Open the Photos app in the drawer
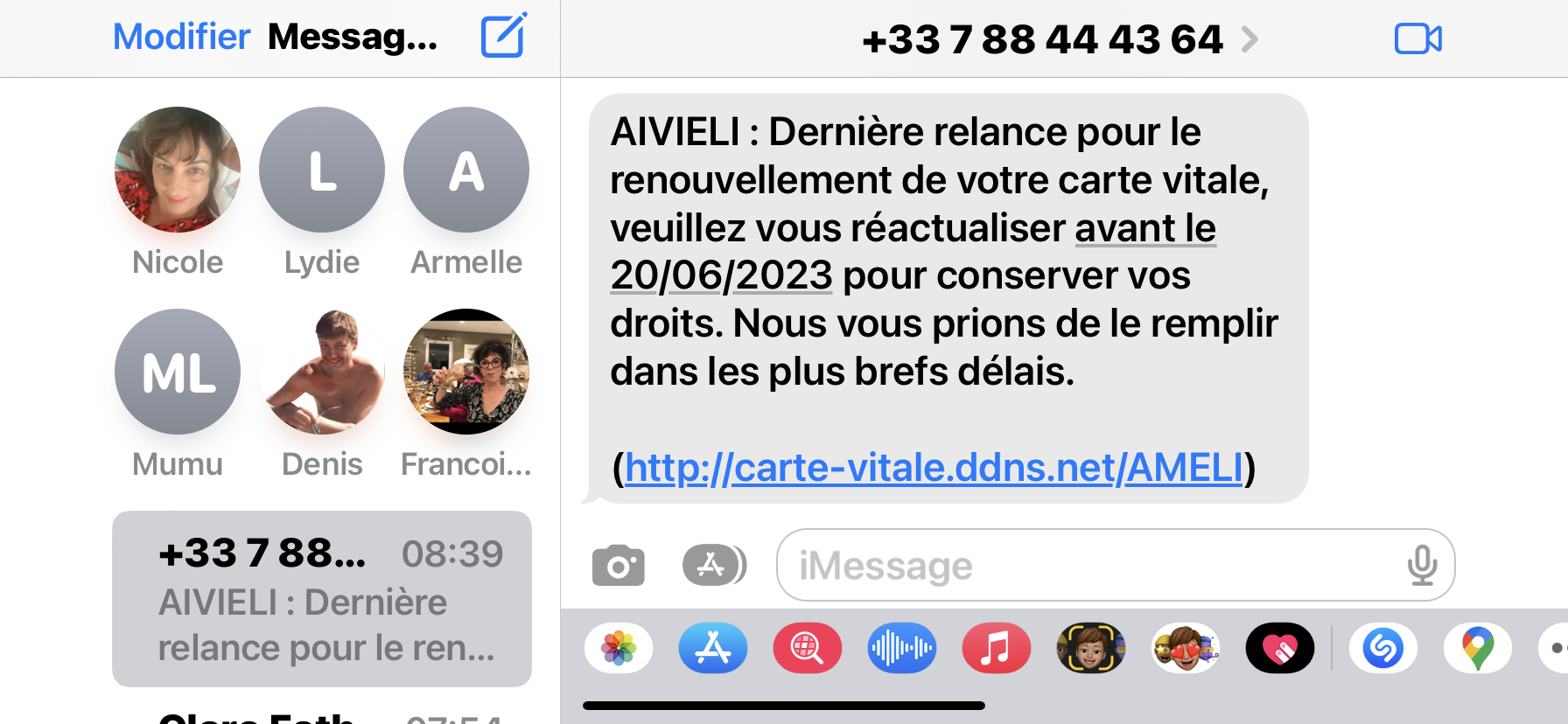Image resolution: width=1568 pixels, height=724 pixels. (619, 649)
